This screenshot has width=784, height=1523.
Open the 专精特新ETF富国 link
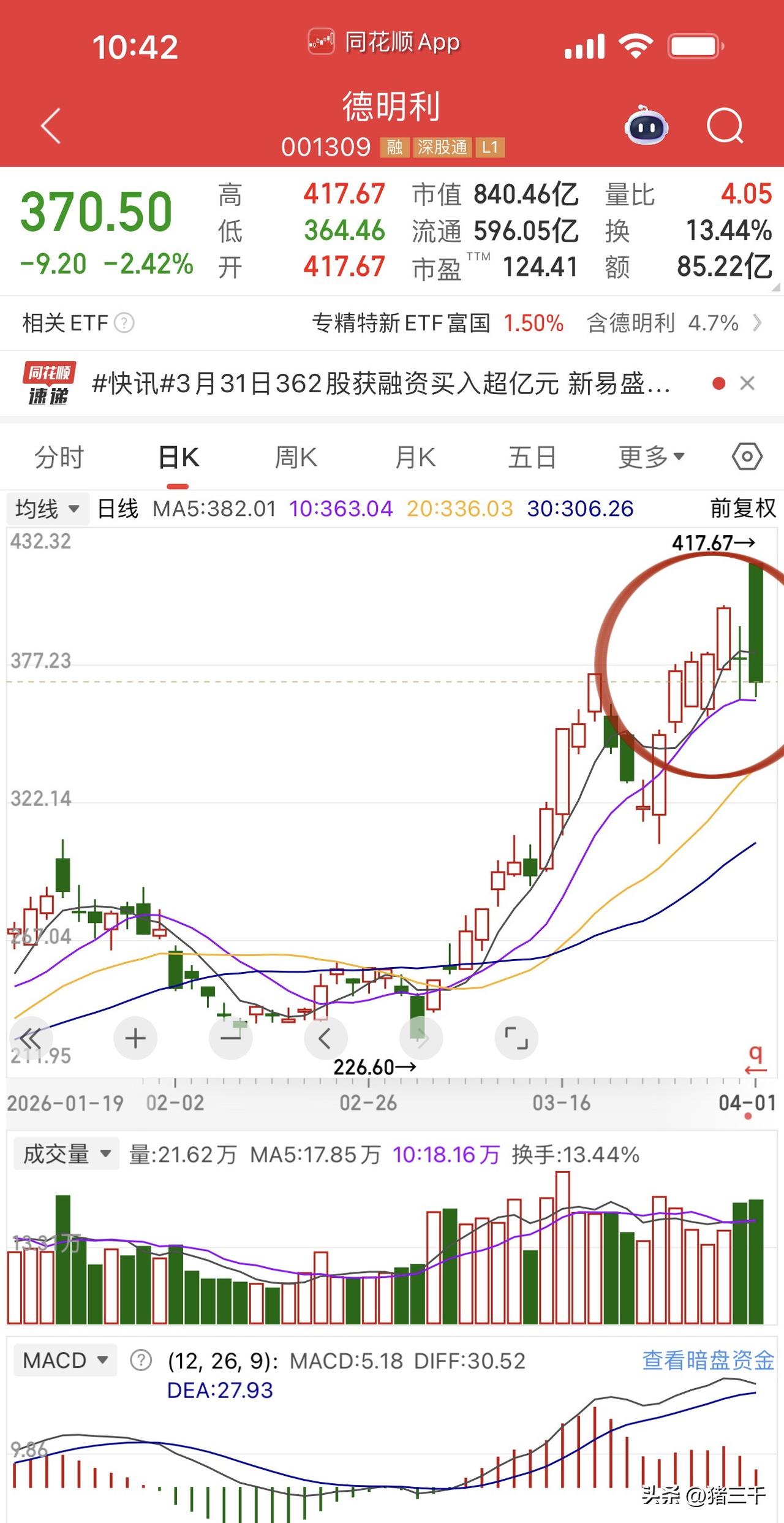point(405,322)
